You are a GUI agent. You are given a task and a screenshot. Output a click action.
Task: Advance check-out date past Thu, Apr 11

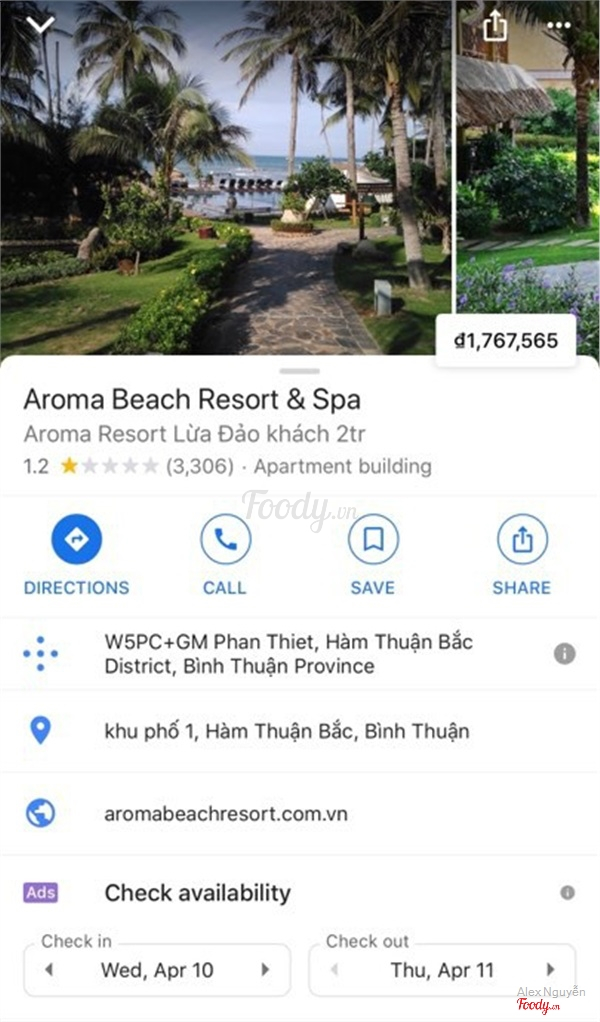click(550, 969)
